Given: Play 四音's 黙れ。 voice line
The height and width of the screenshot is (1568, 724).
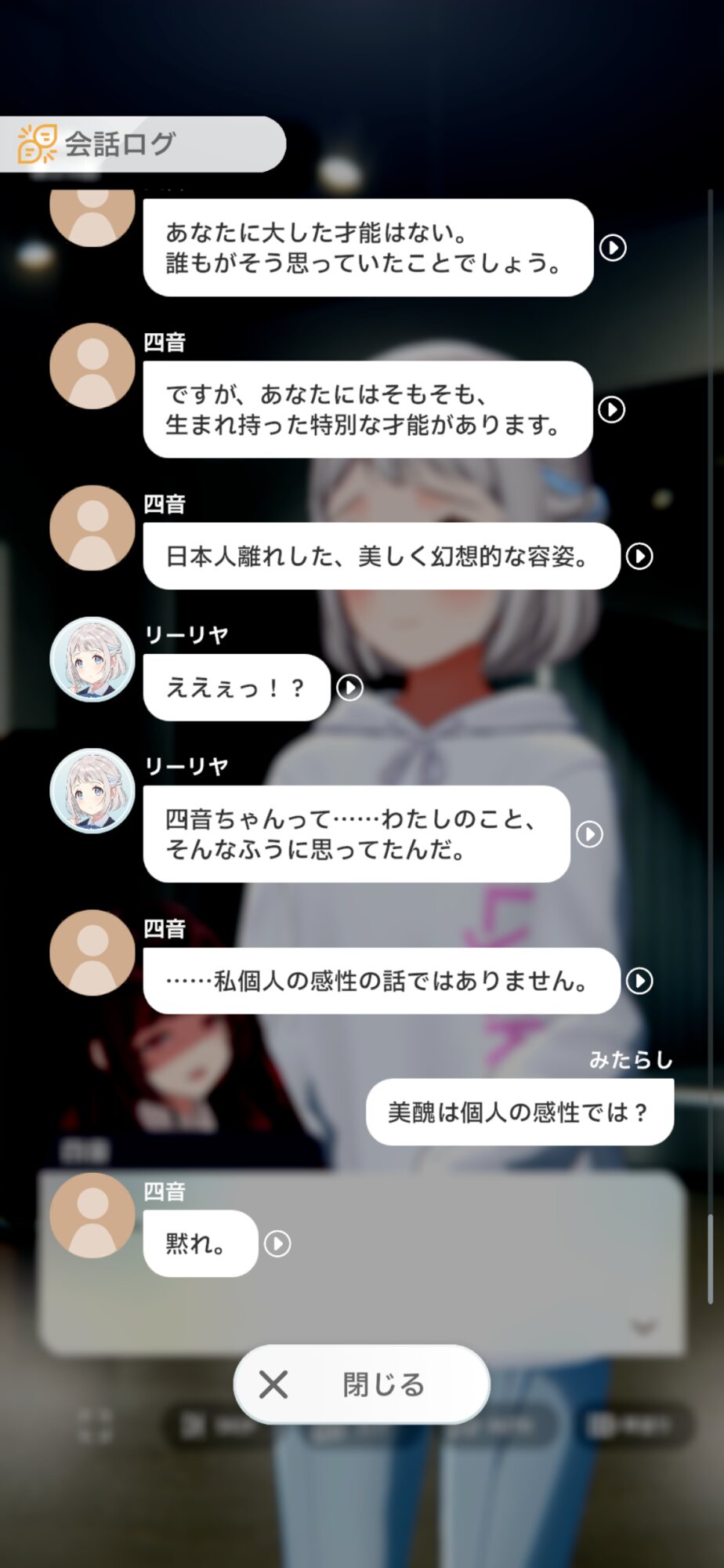Looking at the screenshot, I should 277,1243.
